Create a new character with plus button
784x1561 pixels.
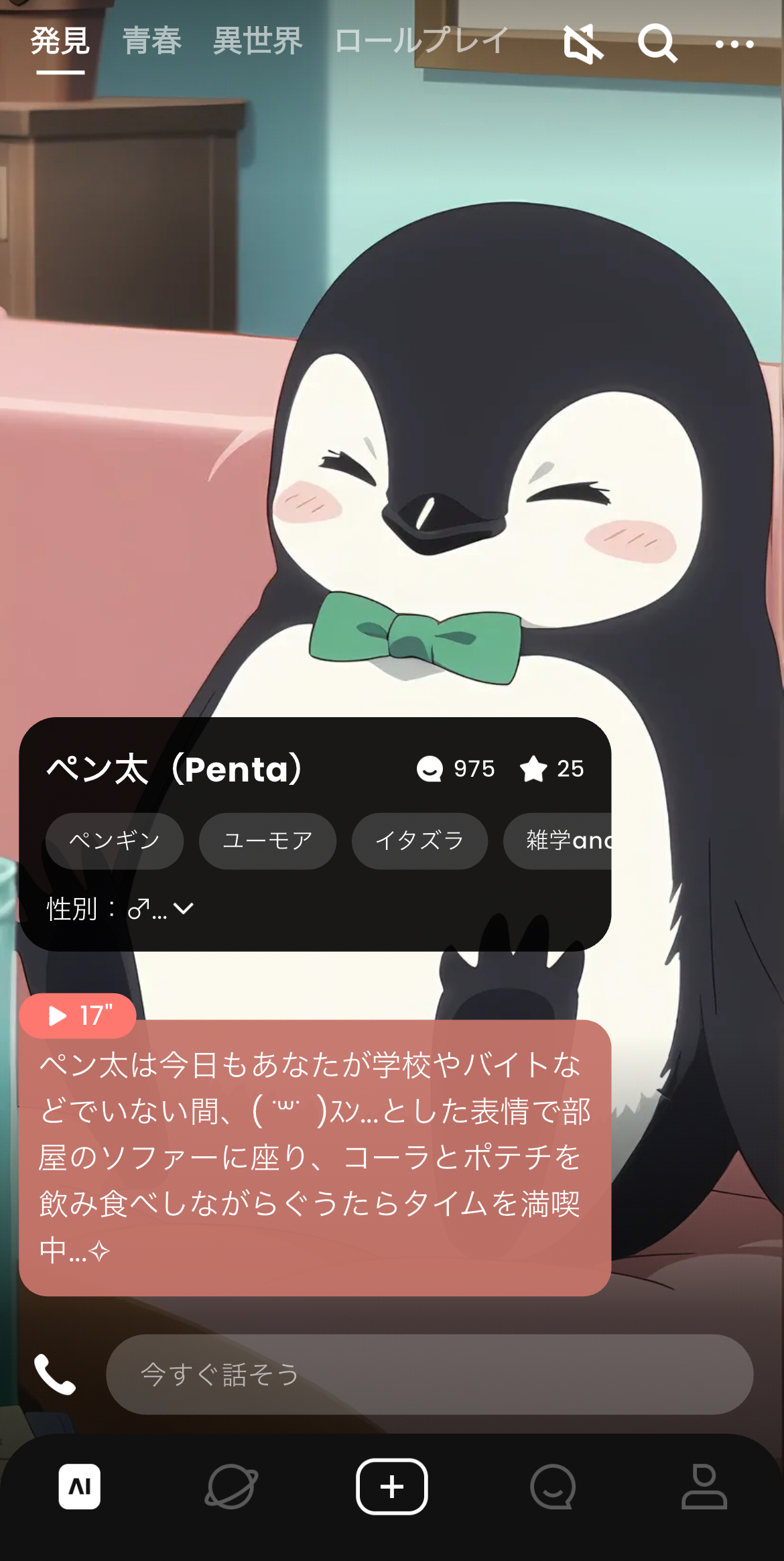point(392,1487)
